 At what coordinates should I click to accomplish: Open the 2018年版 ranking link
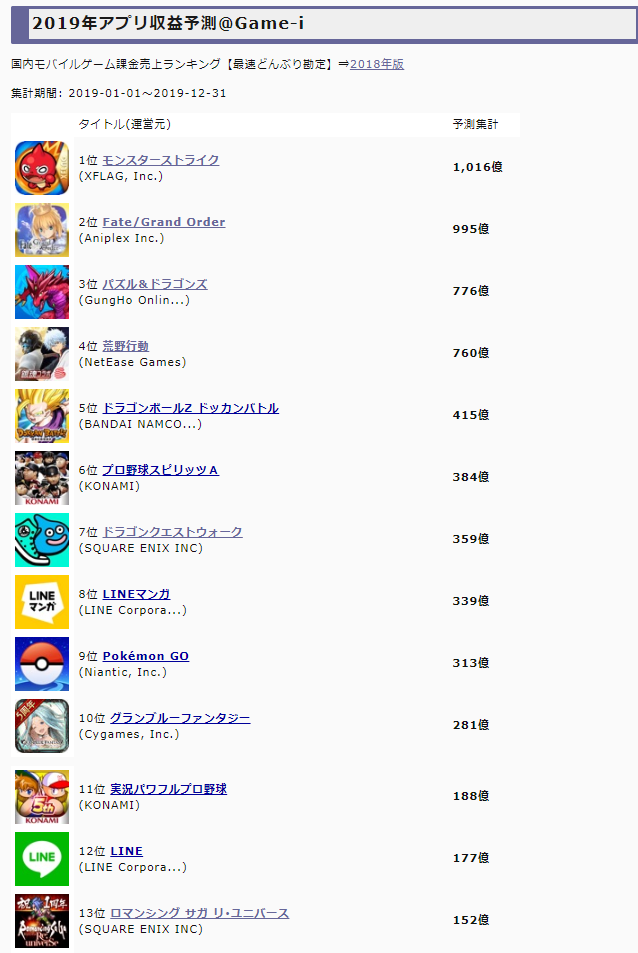click(377, 64)
